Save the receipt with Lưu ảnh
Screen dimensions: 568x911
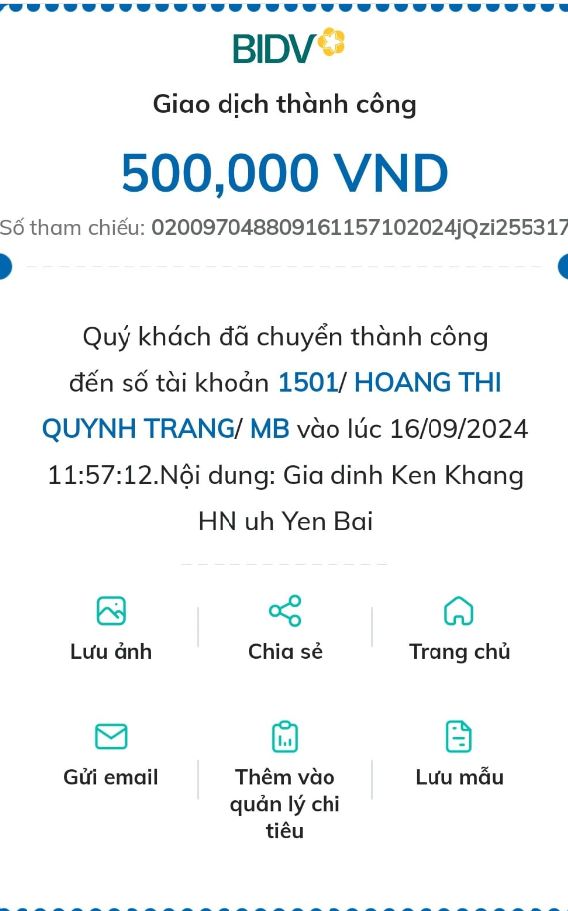click(x=111, y=629)
